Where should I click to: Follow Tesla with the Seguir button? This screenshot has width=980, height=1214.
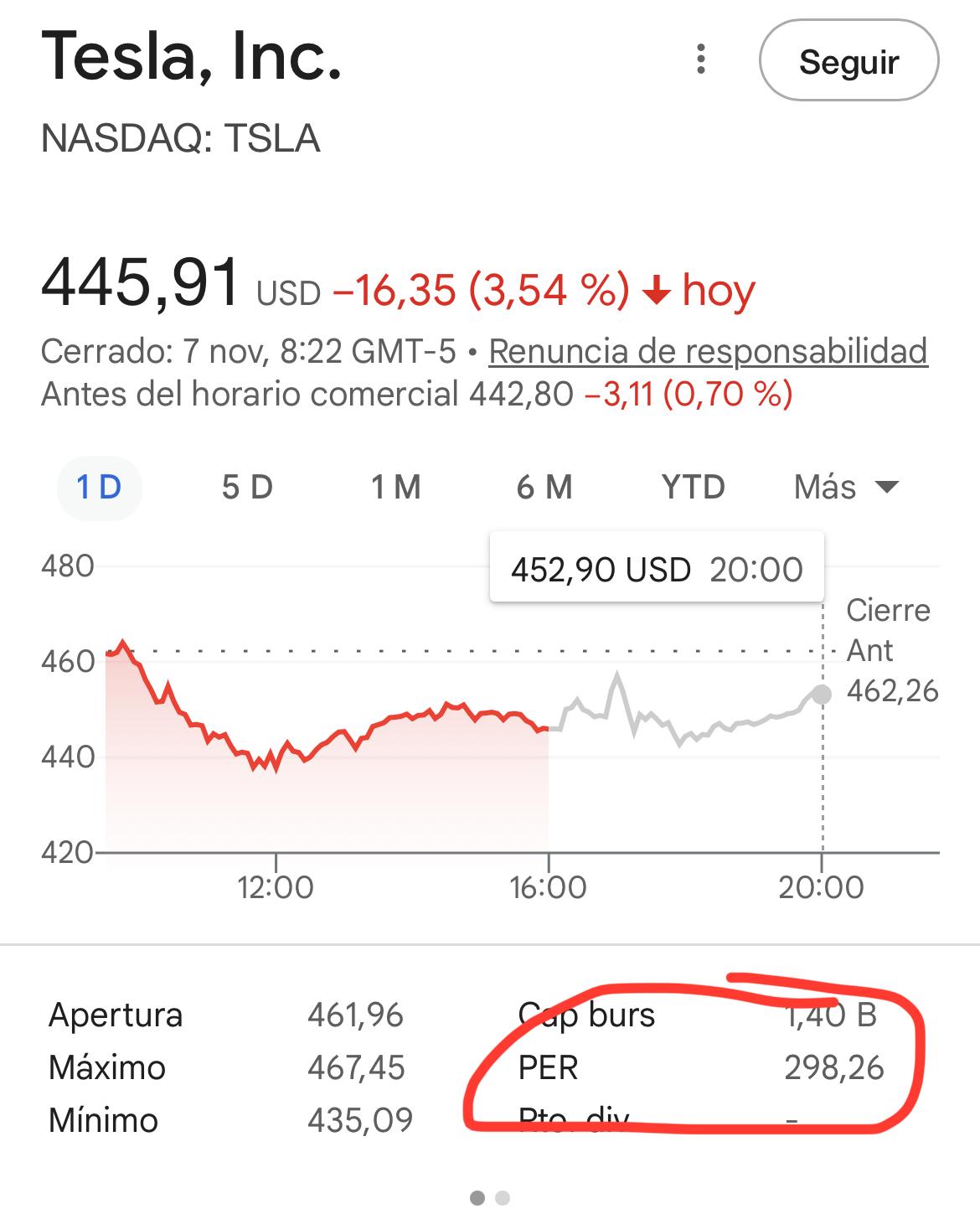coord(848,61)
